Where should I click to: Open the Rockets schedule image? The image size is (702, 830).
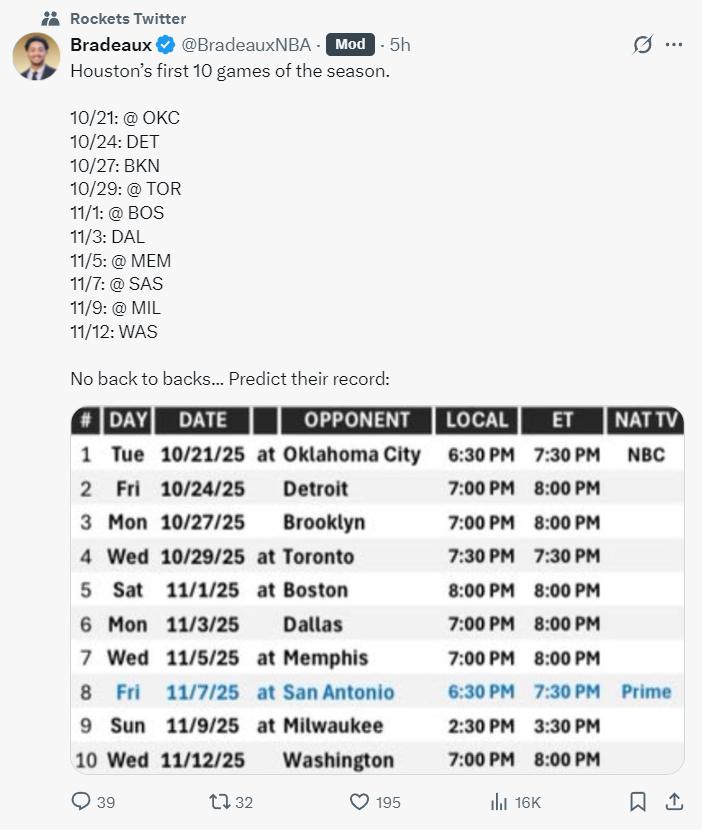click(x=377, y=590)
